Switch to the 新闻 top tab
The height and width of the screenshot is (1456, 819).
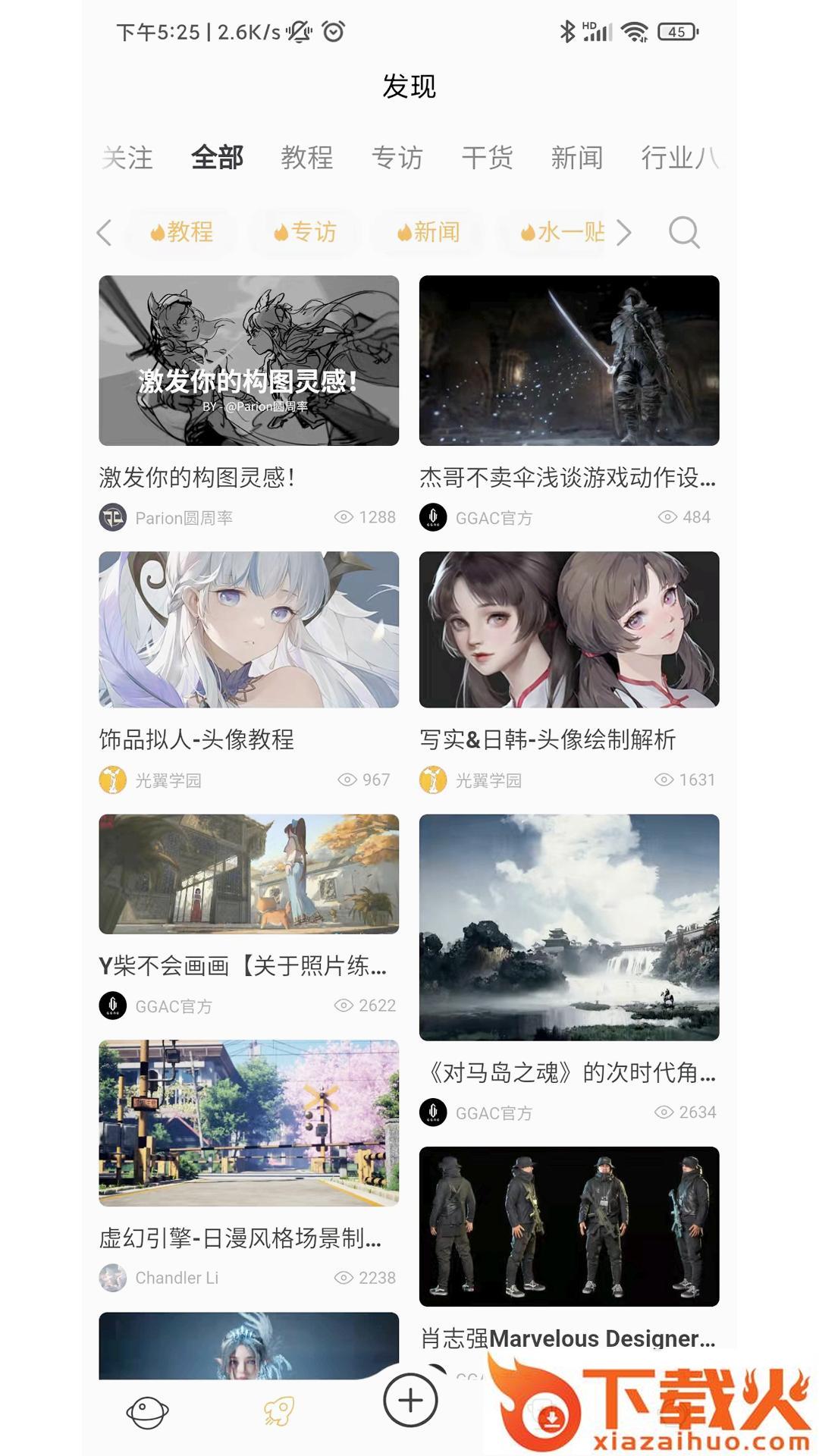tap(577, 158)
